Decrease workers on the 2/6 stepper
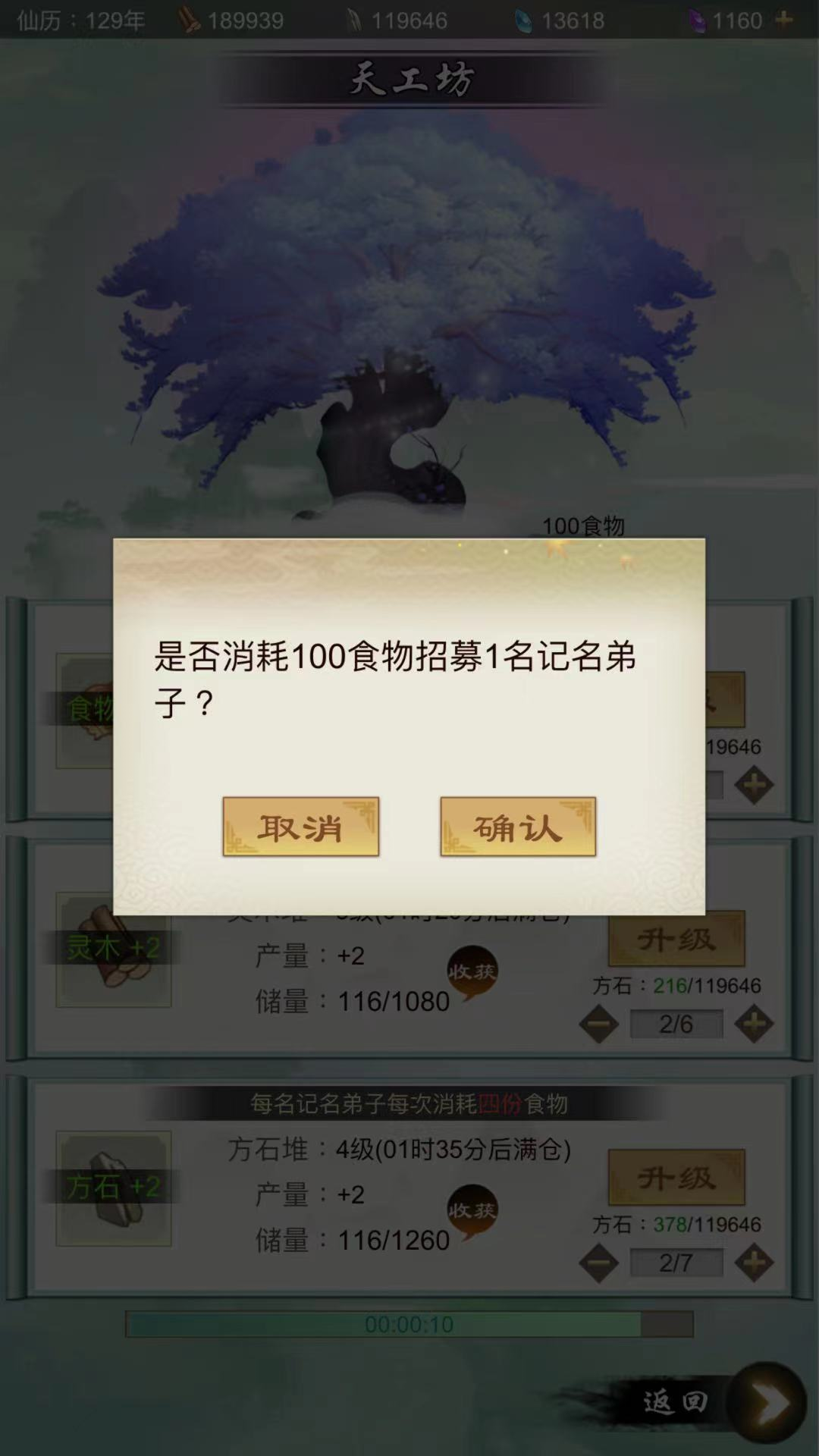819x1456 pixels. point(598,1025)
